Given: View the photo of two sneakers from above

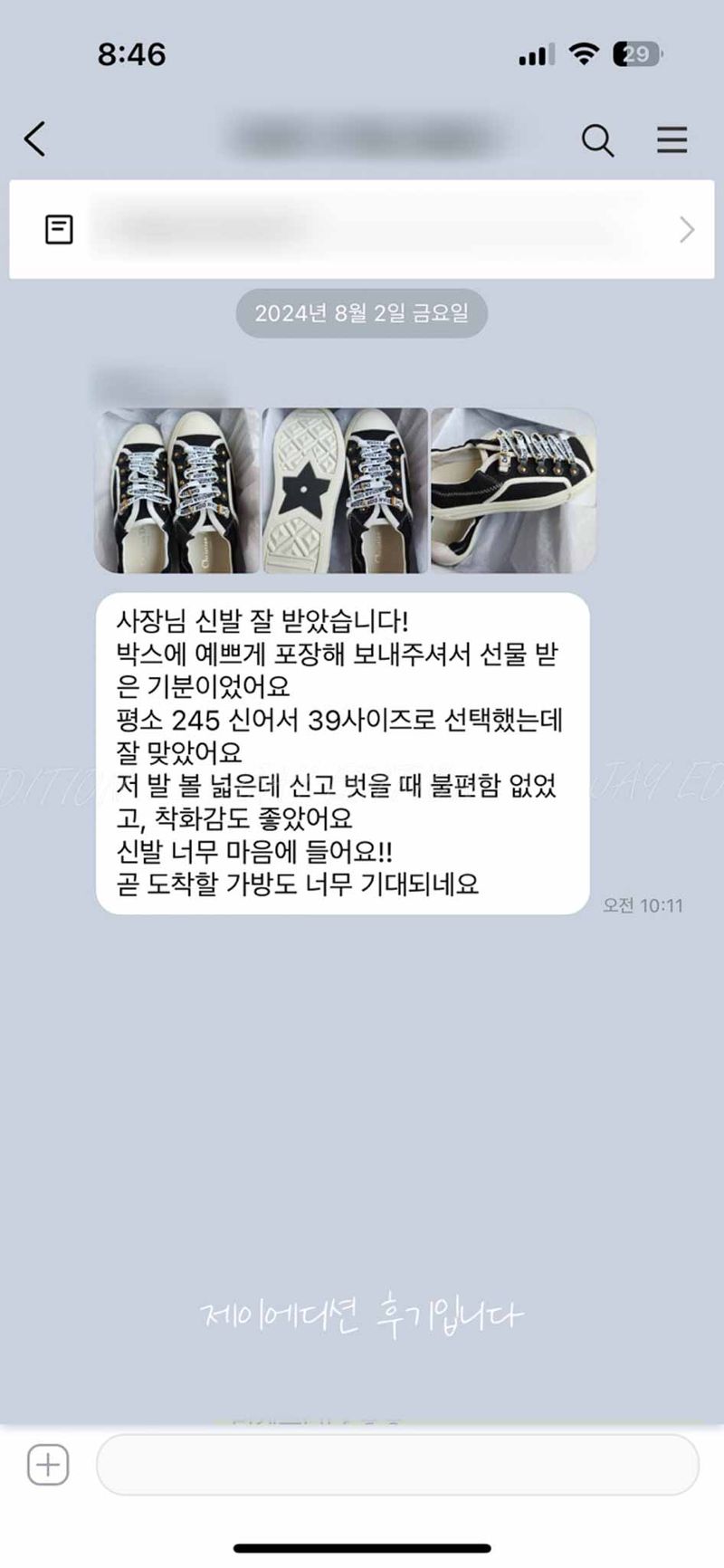Looking at the screenshot, I should click(177, 491).
